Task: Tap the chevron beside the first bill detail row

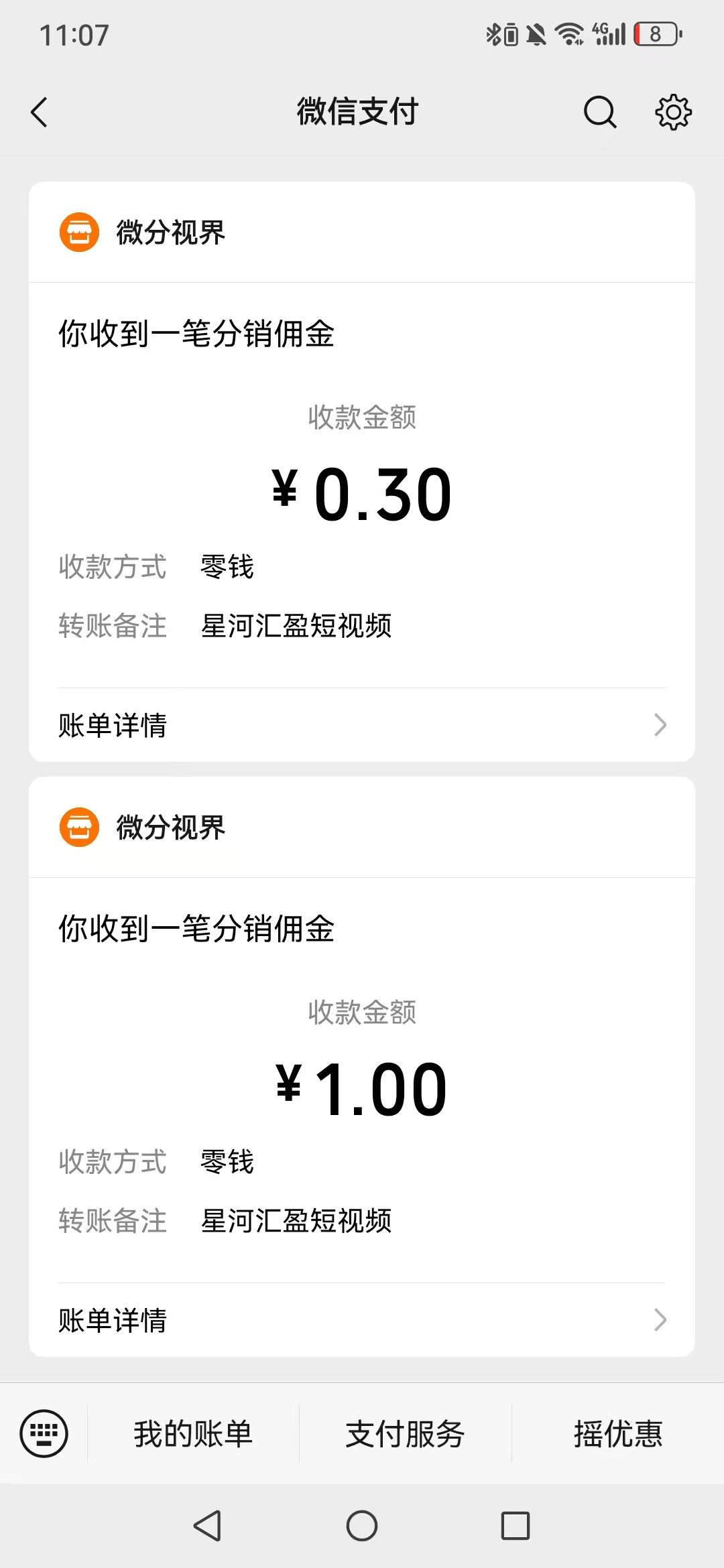Action: coord(660,726)
